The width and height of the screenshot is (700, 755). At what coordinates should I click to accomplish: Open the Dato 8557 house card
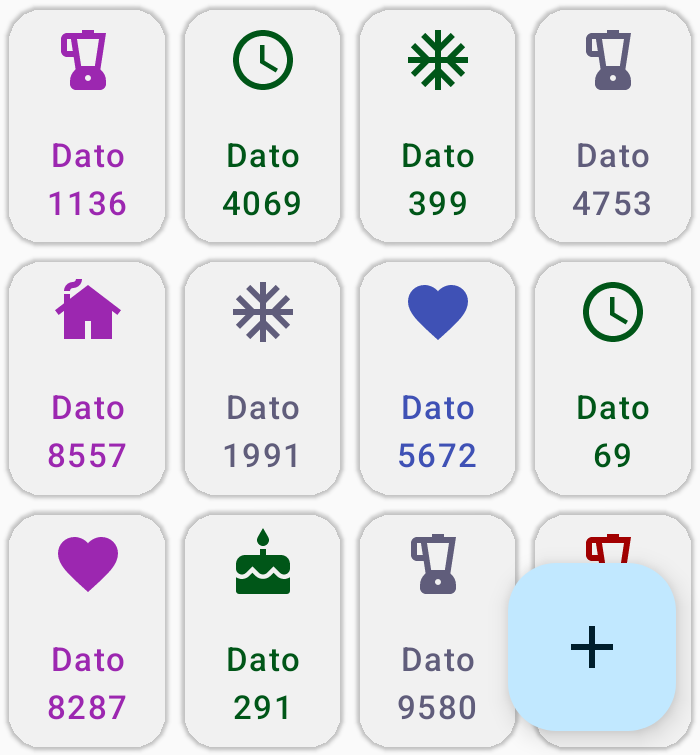coord(88,378)
